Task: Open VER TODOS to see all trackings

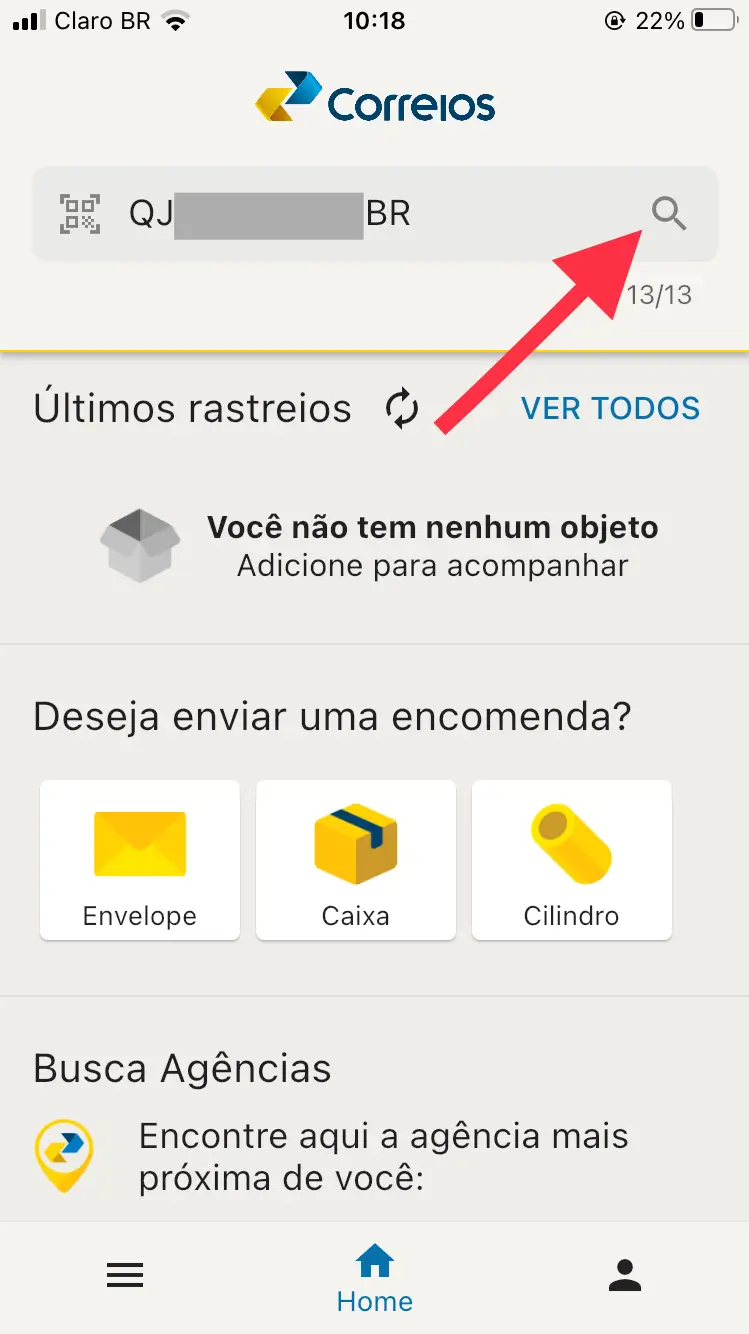Action: pyautogui.click(x=610, y=408)
